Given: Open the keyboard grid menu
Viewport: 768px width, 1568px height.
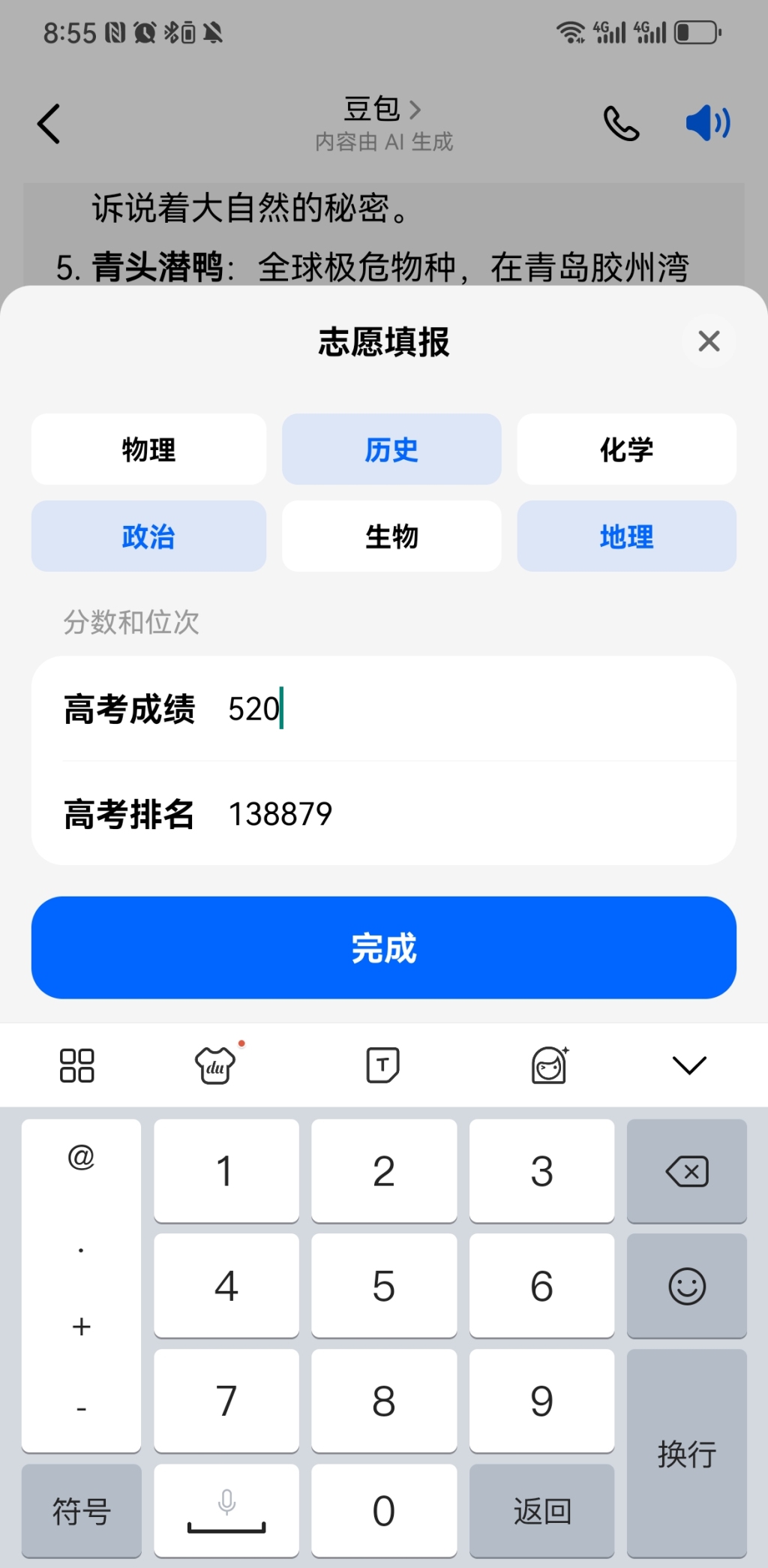Looking at the screenshot, I should pyautogui.click(x=76, y=1065).
